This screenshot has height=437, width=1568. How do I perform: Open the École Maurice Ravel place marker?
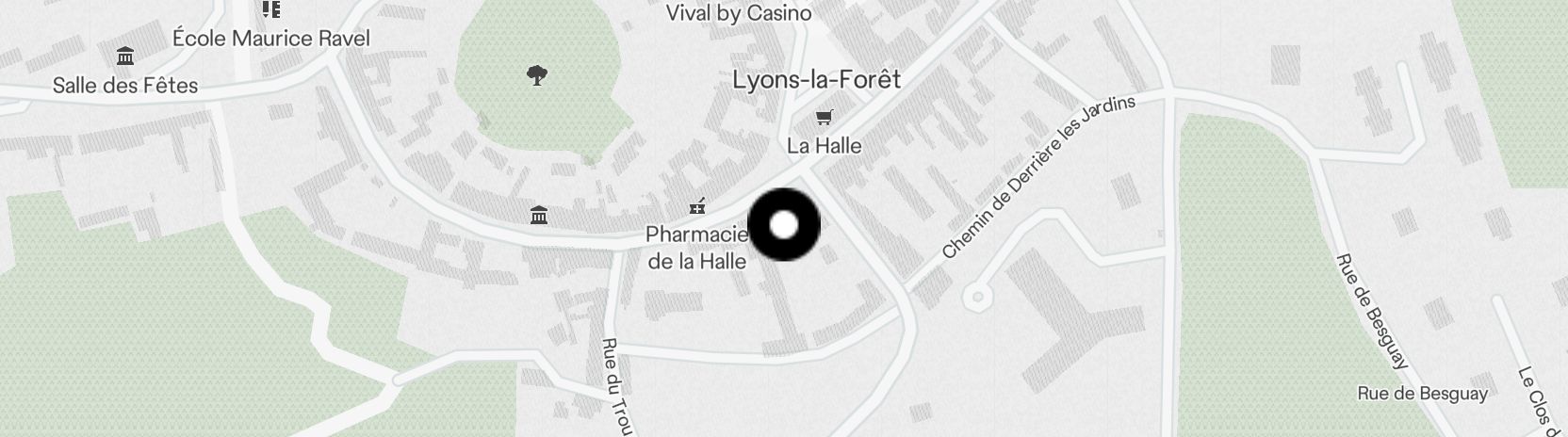tap(271, 11)
